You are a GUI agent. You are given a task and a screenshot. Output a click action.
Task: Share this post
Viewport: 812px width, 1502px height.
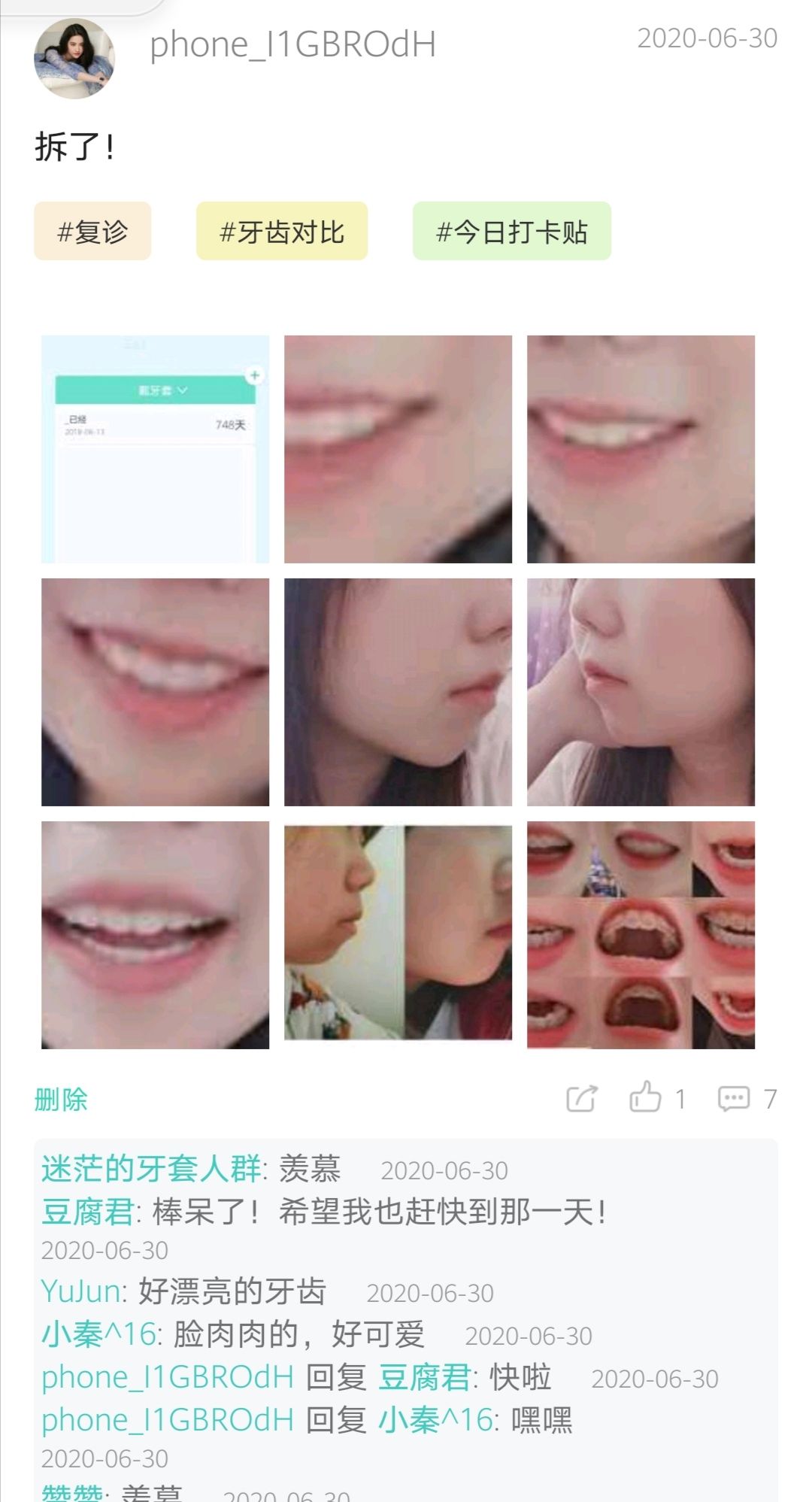click(581, 1099)
